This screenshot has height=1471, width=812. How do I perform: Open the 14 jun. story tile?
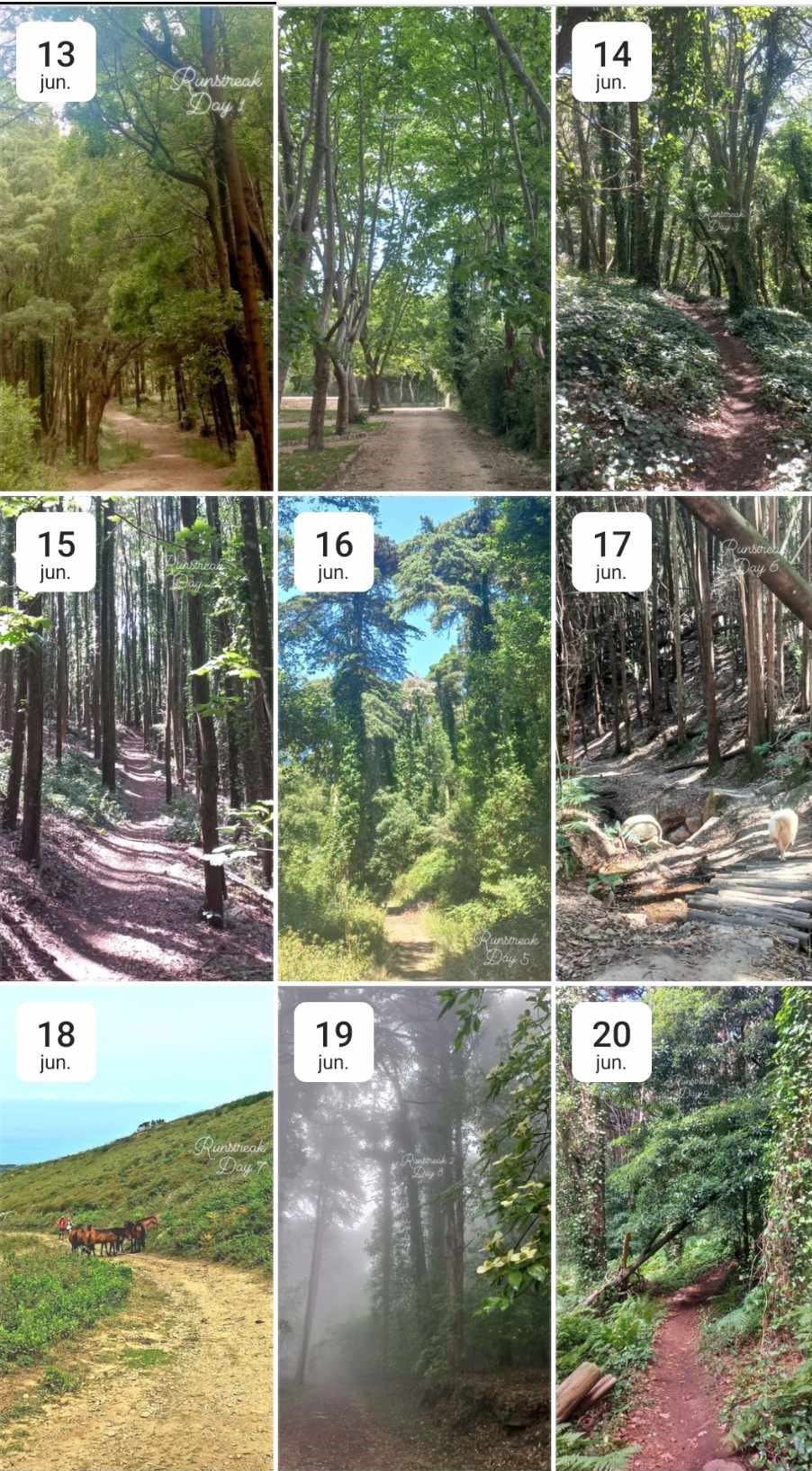pos(684,248)
